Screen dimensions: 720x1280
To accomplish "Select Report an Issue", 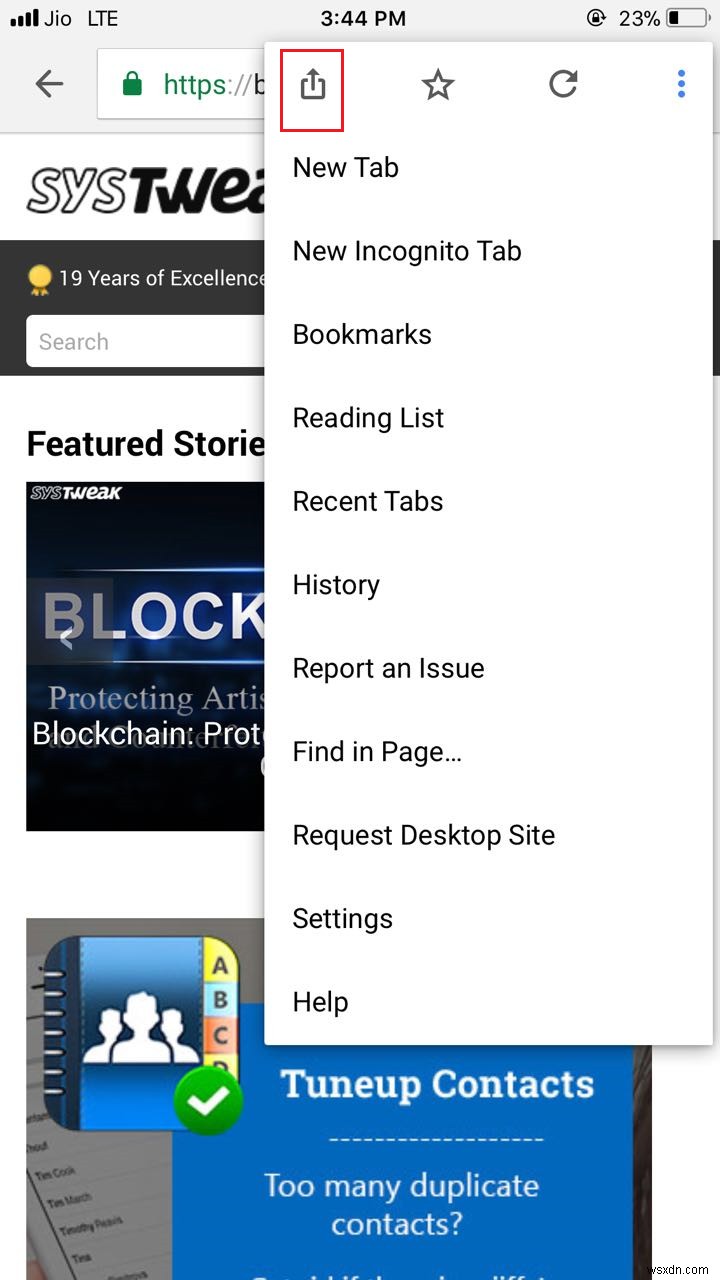I will (x=388, y=668).
